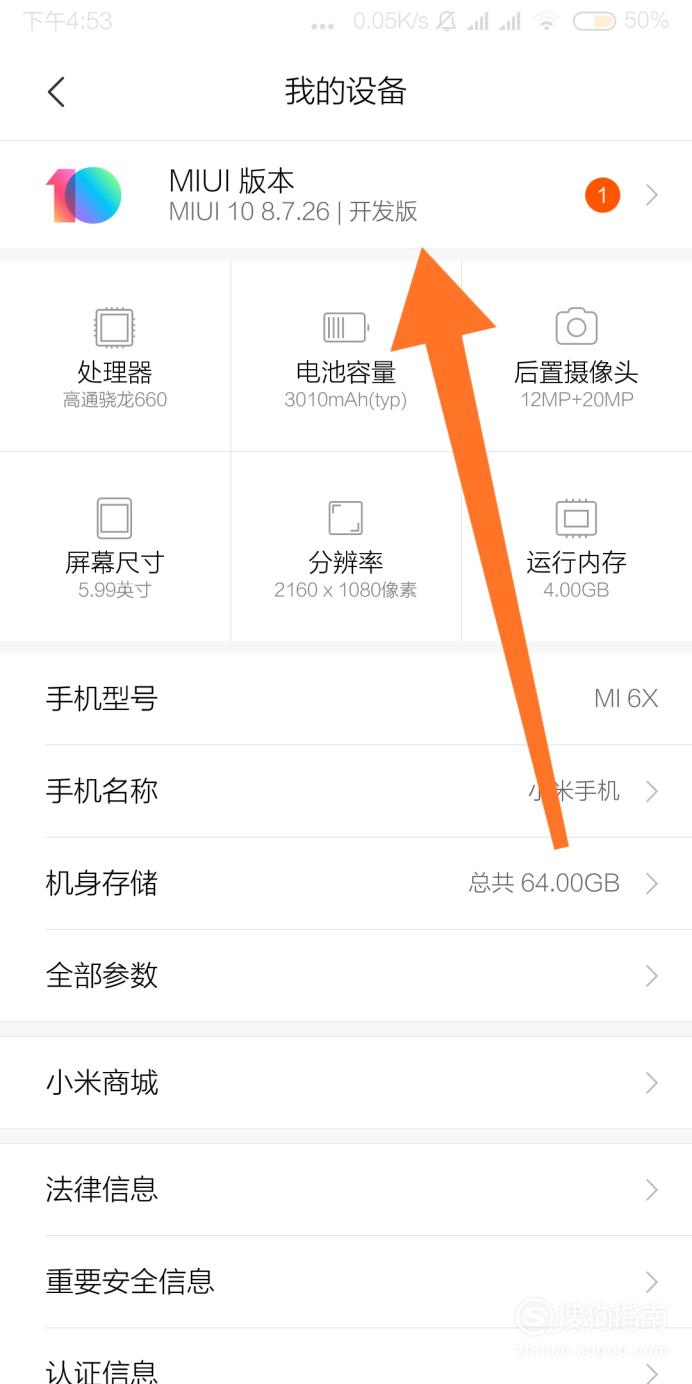The width and height of the screenshot is (692, 1384).
Task: View 全部参数
Action: pos(346,975)
